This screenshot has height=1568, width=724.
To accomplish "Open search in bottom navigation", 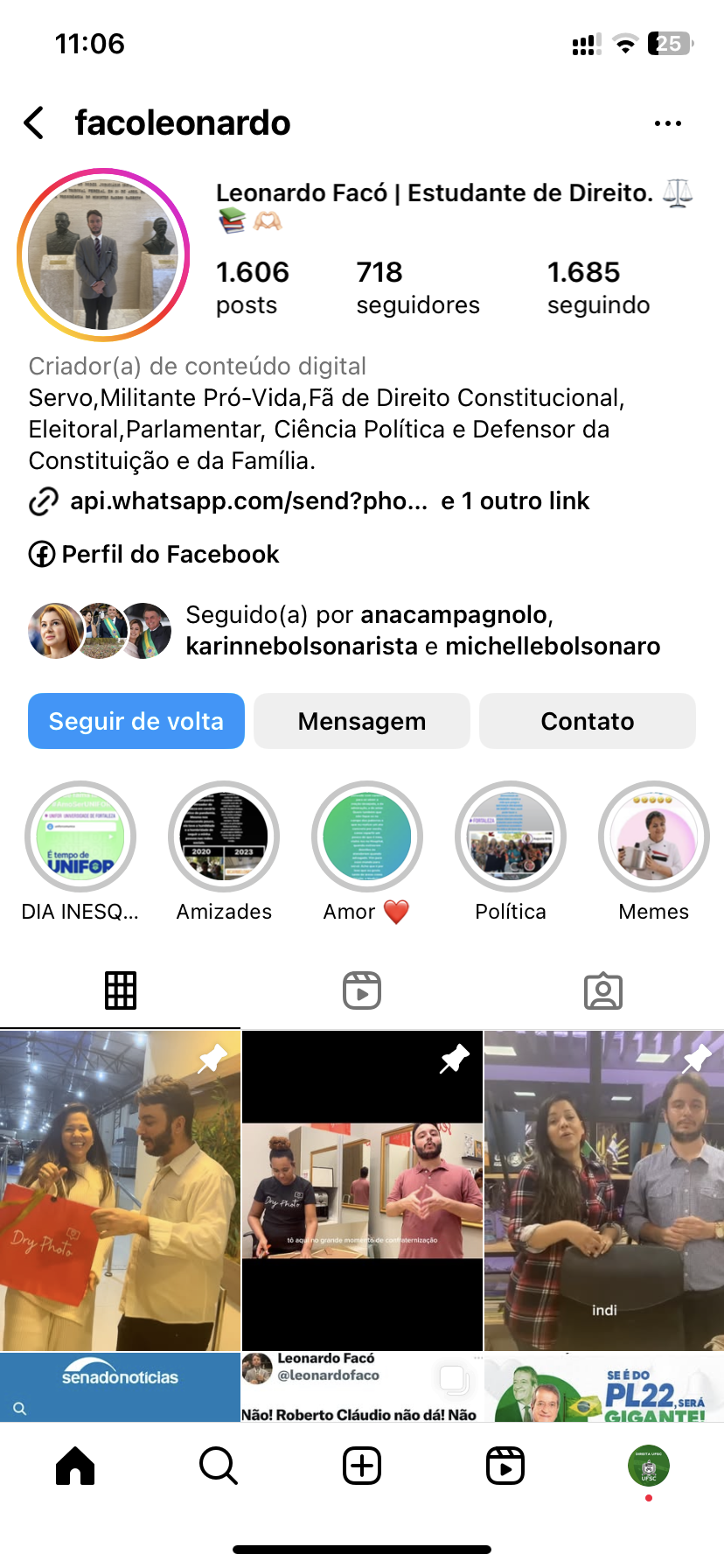I will 219,1466.
